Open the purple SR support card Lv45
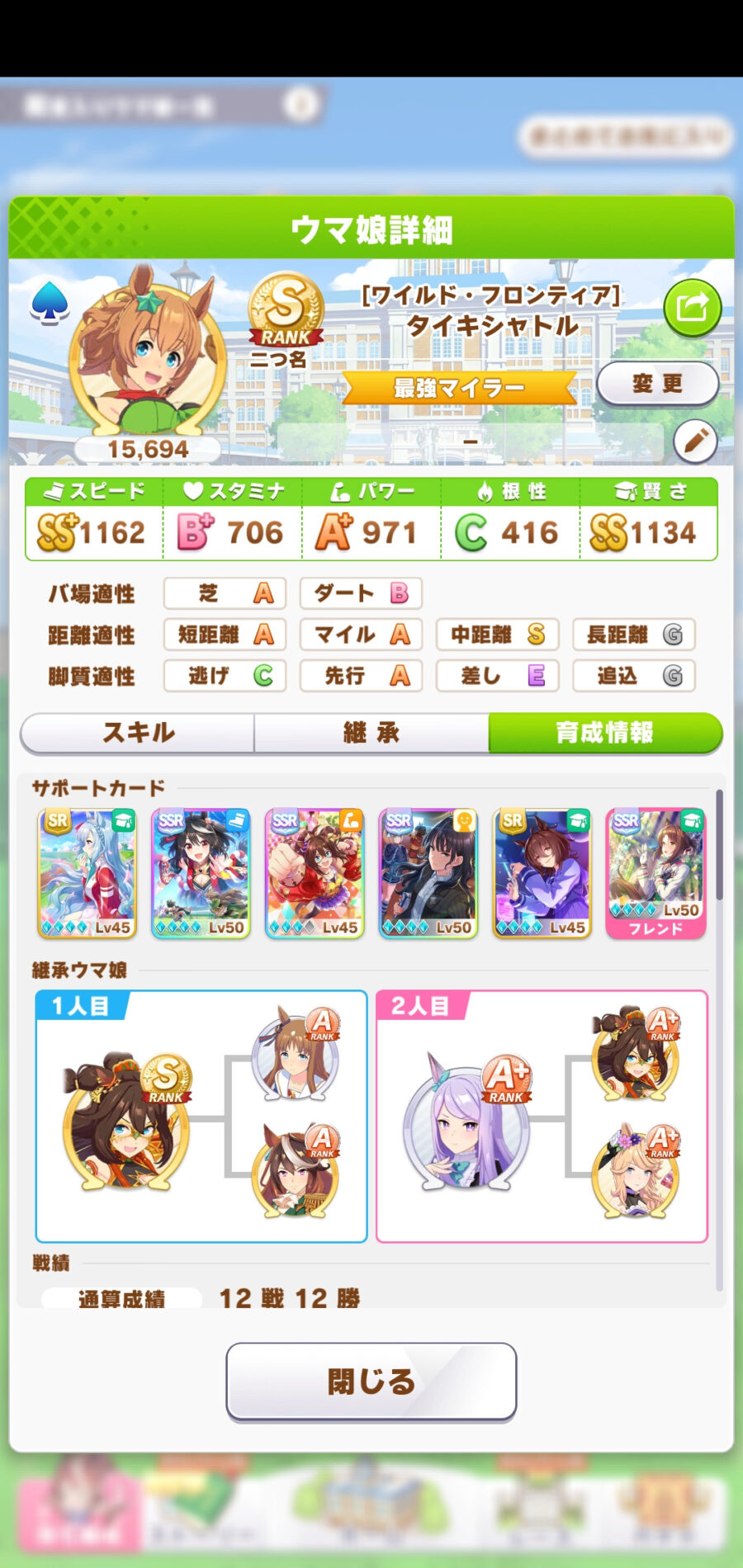 [x=542, y=873]
